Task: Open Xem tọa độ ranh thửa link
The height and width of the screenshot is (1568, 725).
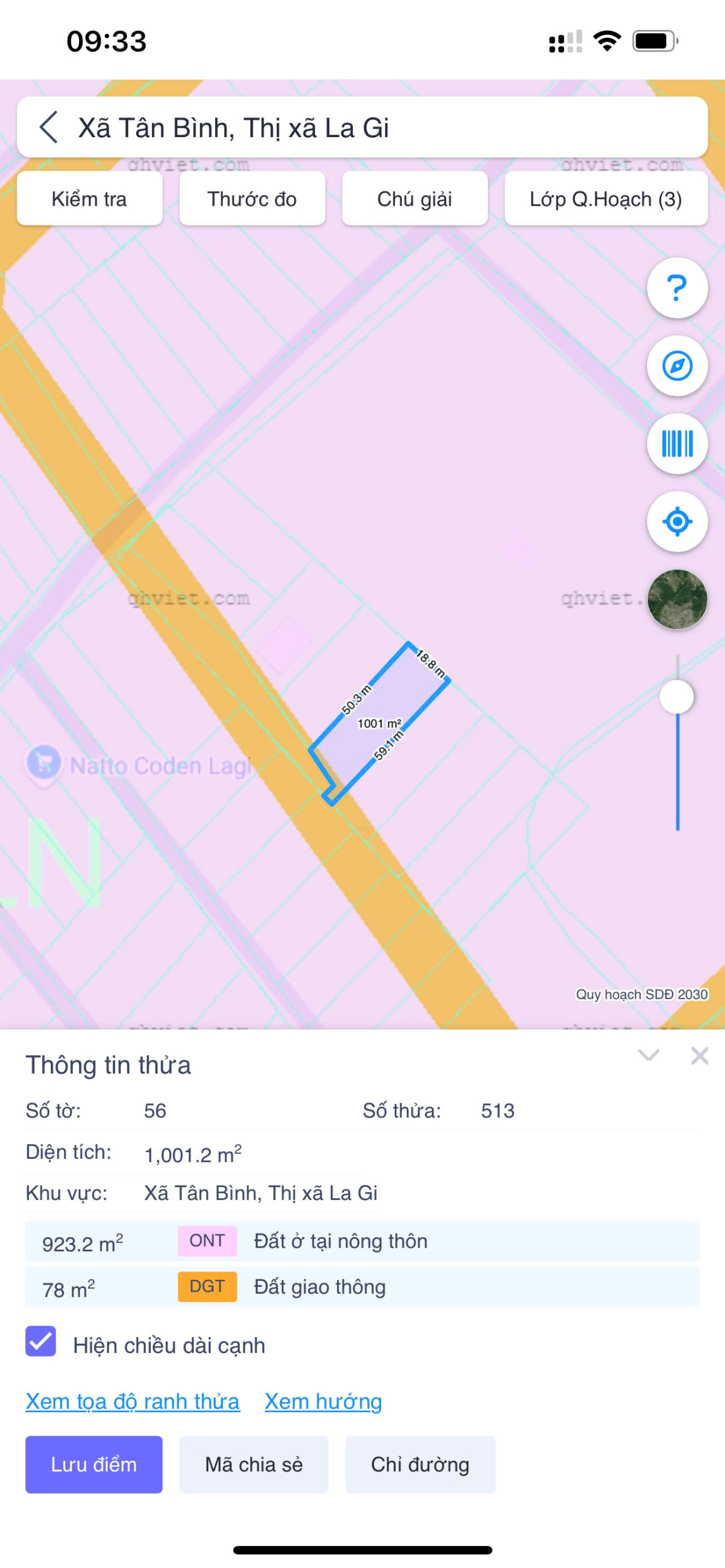Action: pos(132,1401)
